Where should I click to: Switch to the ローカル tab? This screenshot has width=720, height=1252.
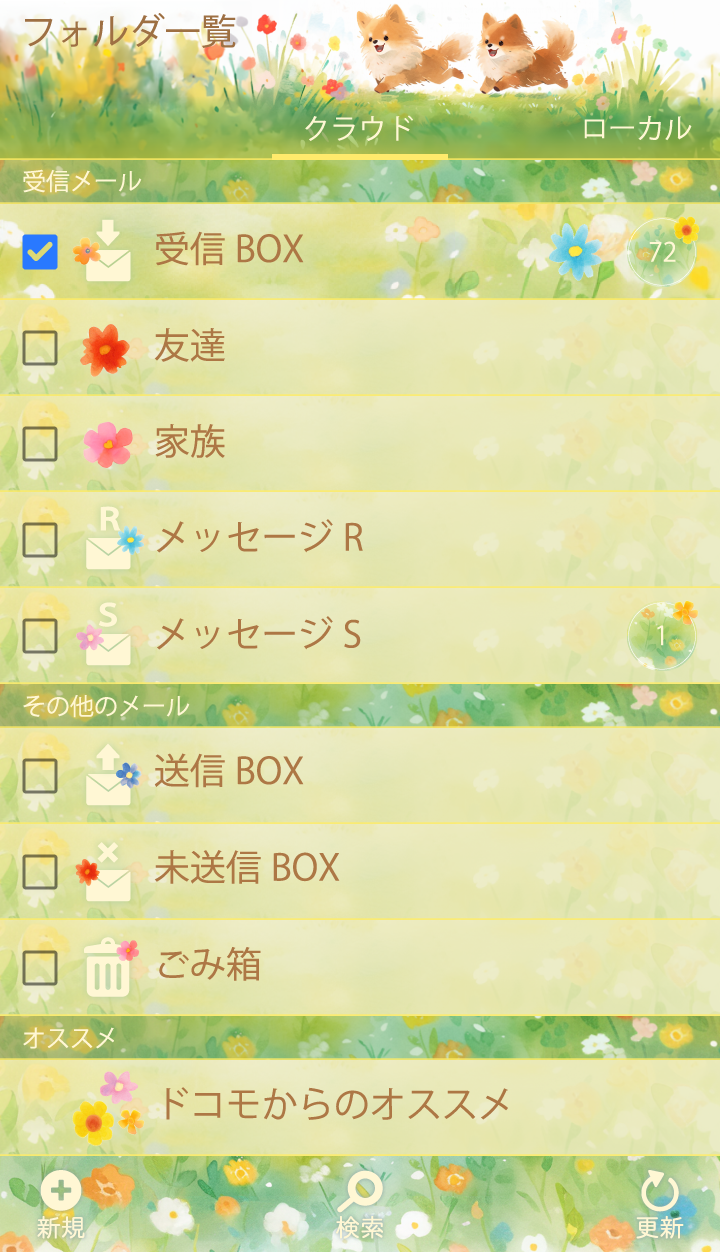636,128
